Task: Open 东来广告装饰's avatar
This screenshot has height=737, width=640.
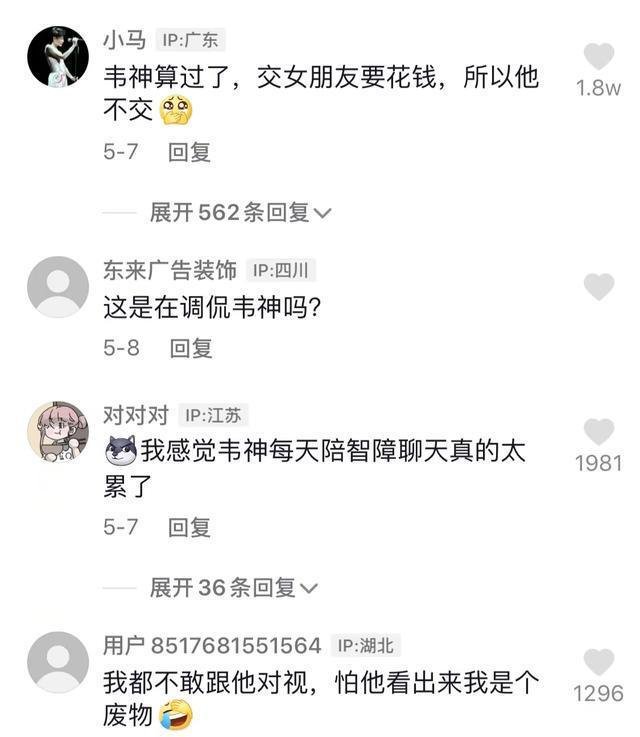Action: tap(58, 287)
